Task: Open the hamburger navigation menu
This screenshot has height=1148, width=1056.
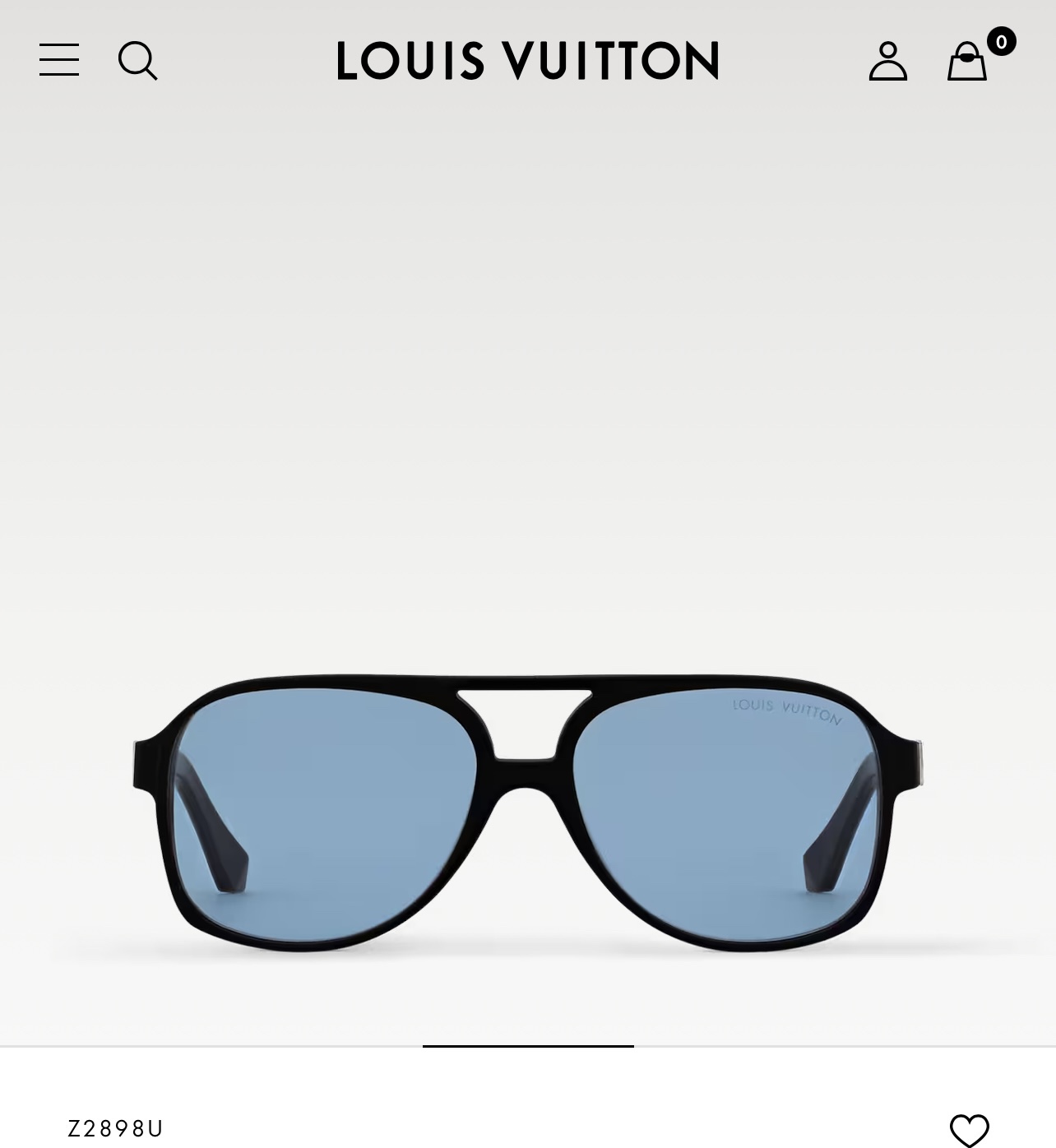Action: (x=59, y=60)
